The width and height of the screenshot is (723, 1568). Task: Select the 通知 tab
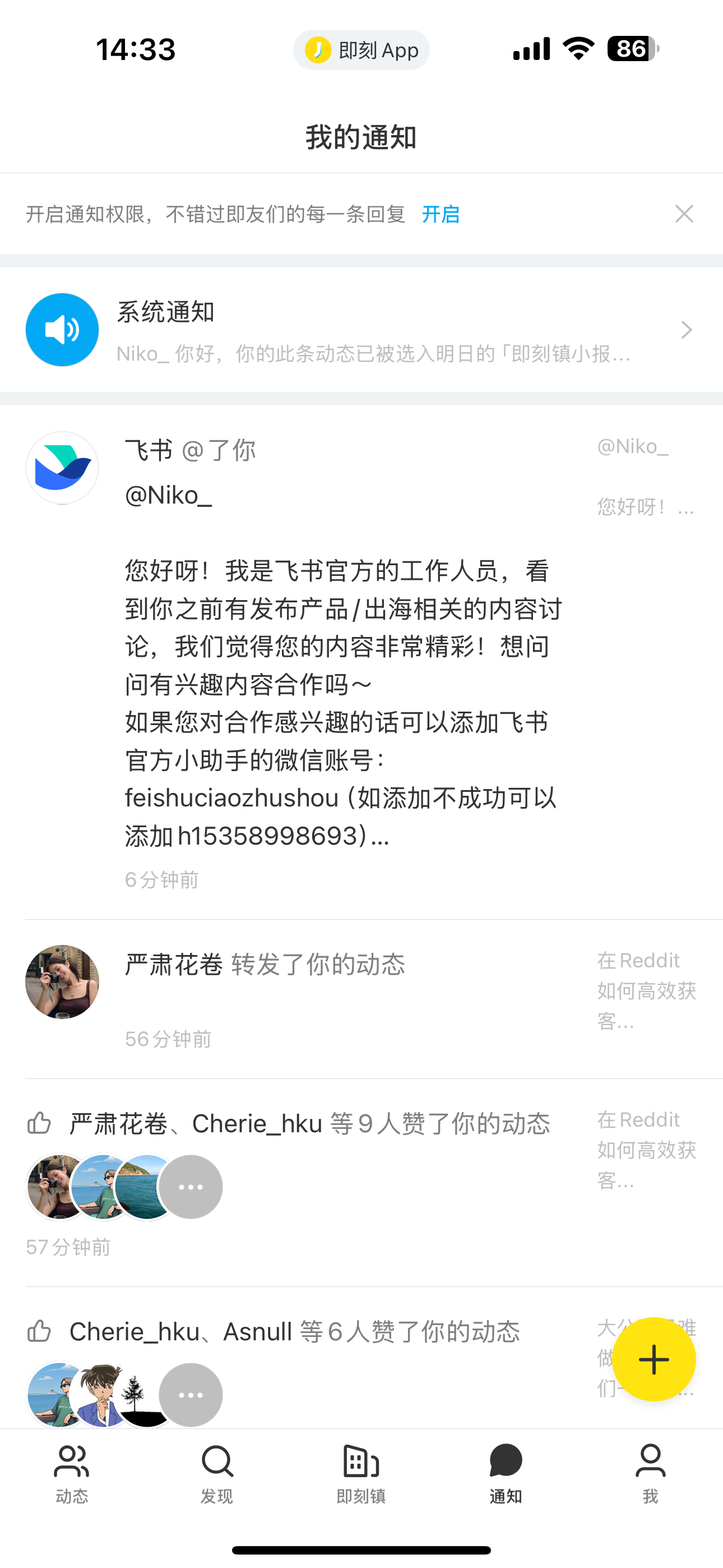(506, 1473)
